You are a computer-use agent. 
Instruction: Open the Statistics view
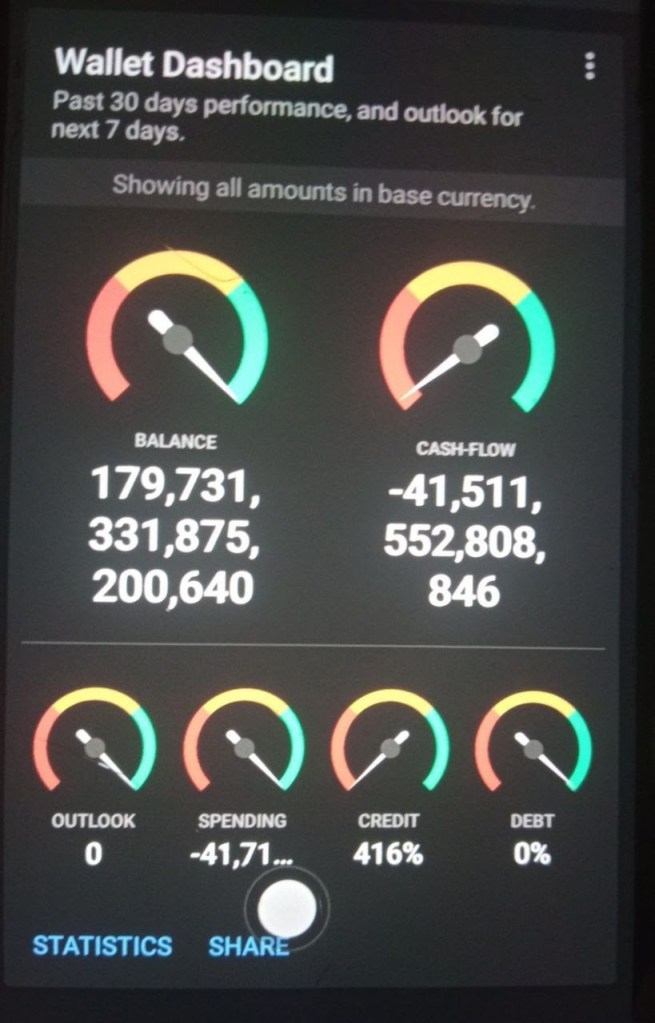coord(102,945)
